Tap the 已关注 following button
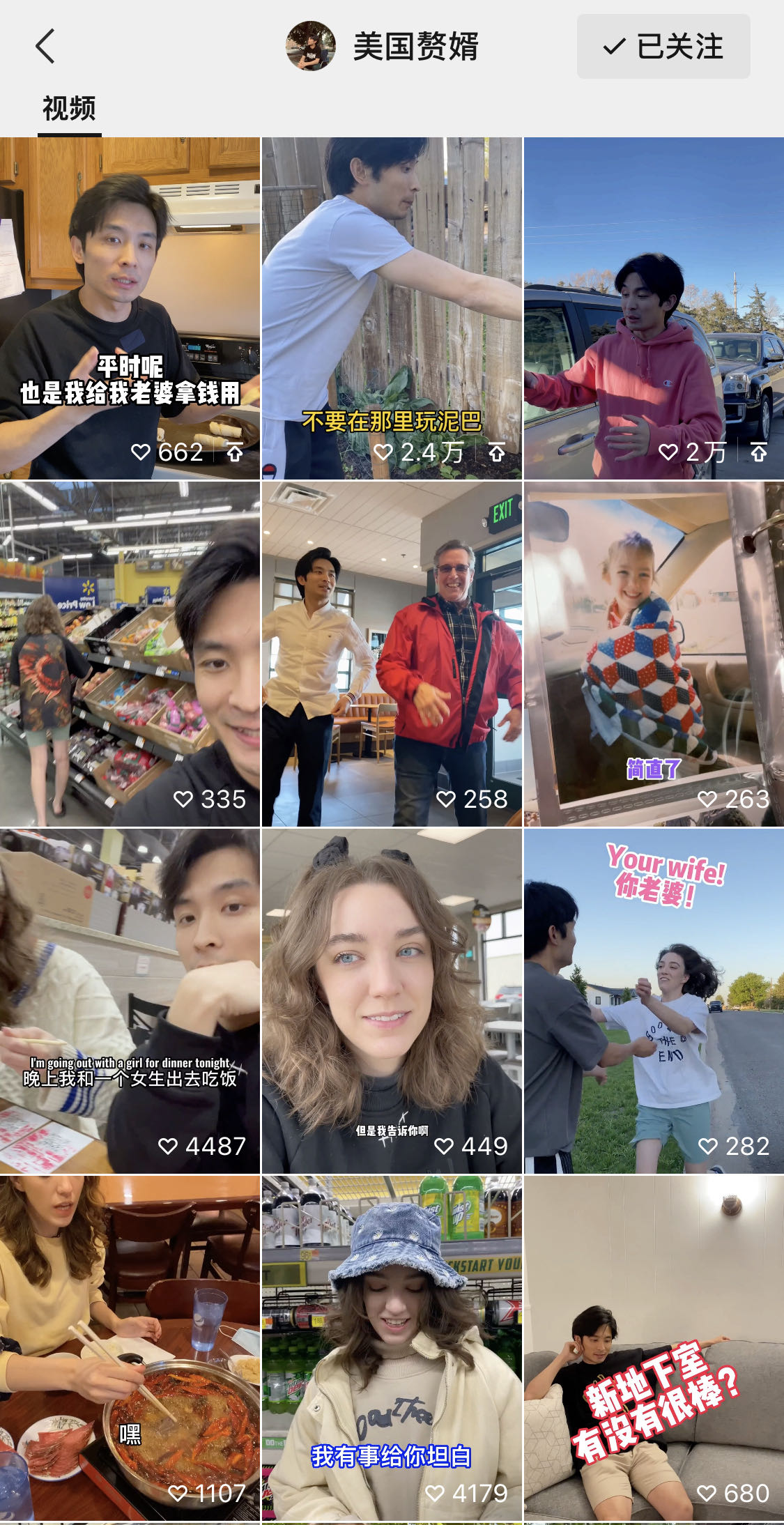Screen dimensions: 784x1525 pyautogui.click(x=663, y=47)
